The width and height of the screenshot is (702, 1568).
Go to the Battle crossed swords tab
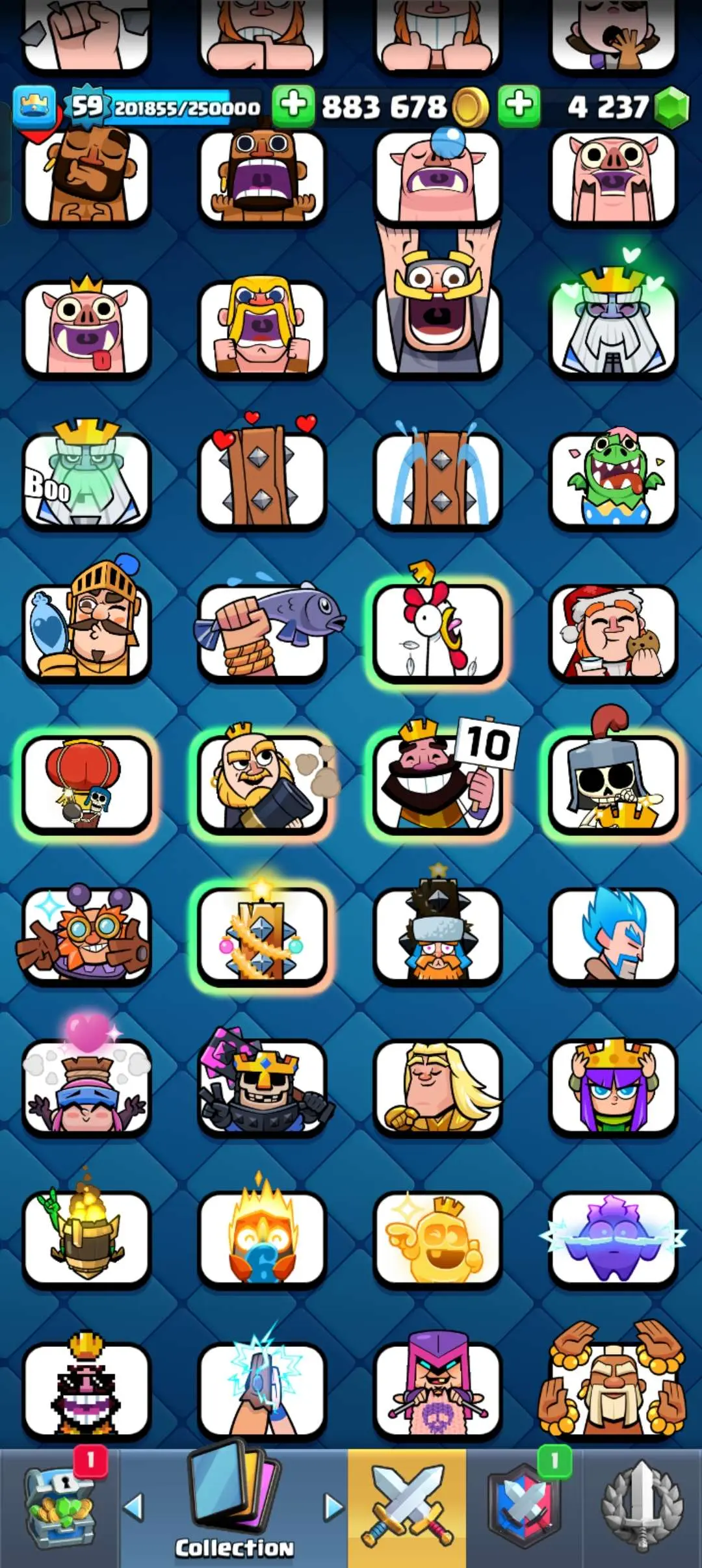(x=407, y=1508)
